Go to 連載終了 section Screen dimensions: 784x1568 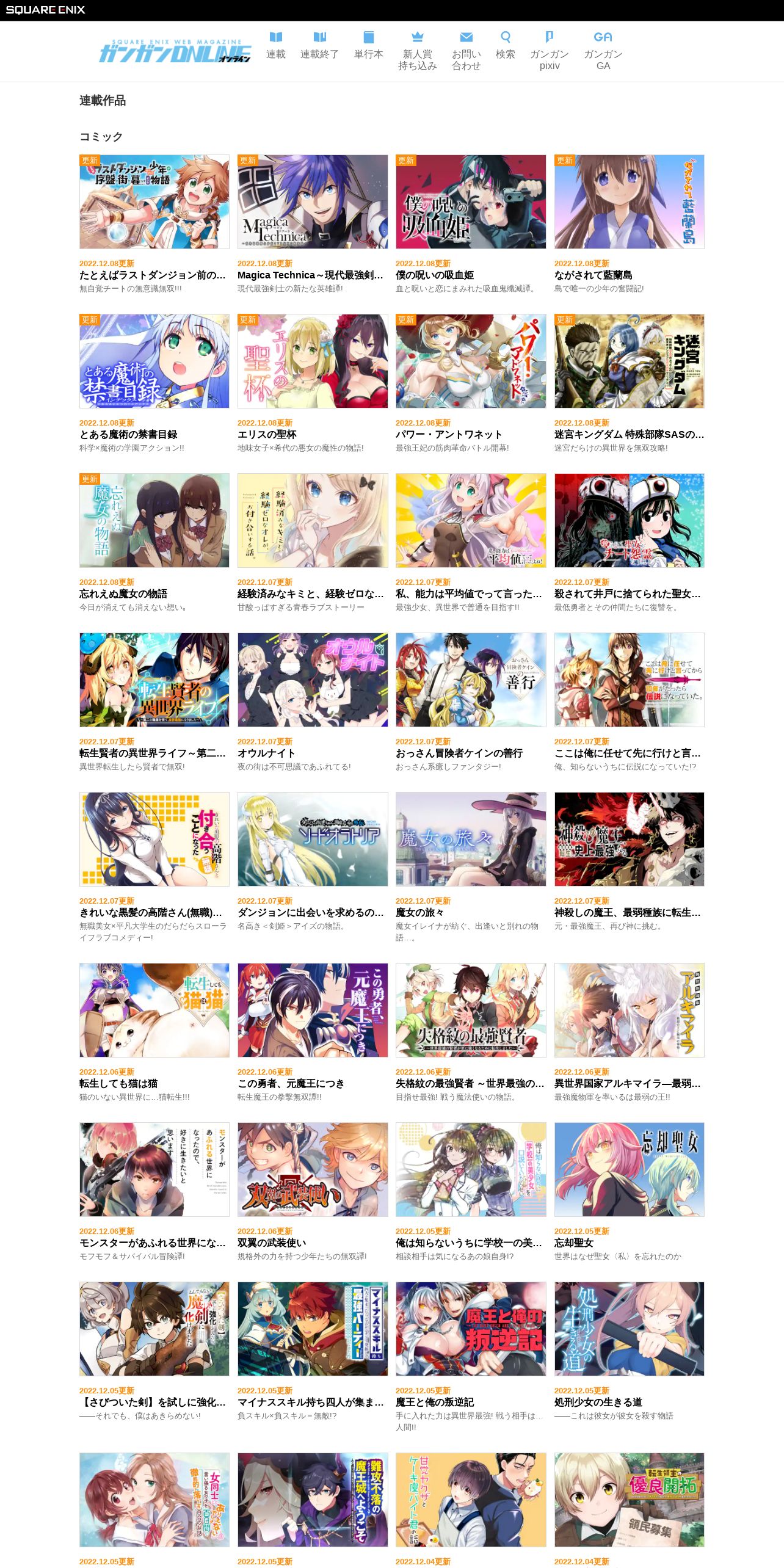tap(319, 46)
